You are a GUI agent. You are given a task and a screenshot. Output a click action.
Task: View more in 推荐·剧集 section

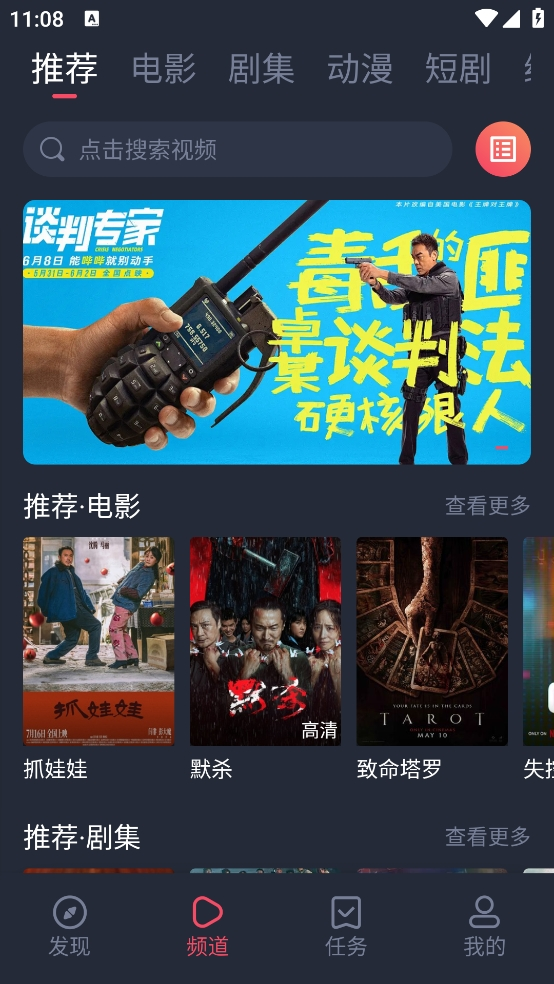488,837
